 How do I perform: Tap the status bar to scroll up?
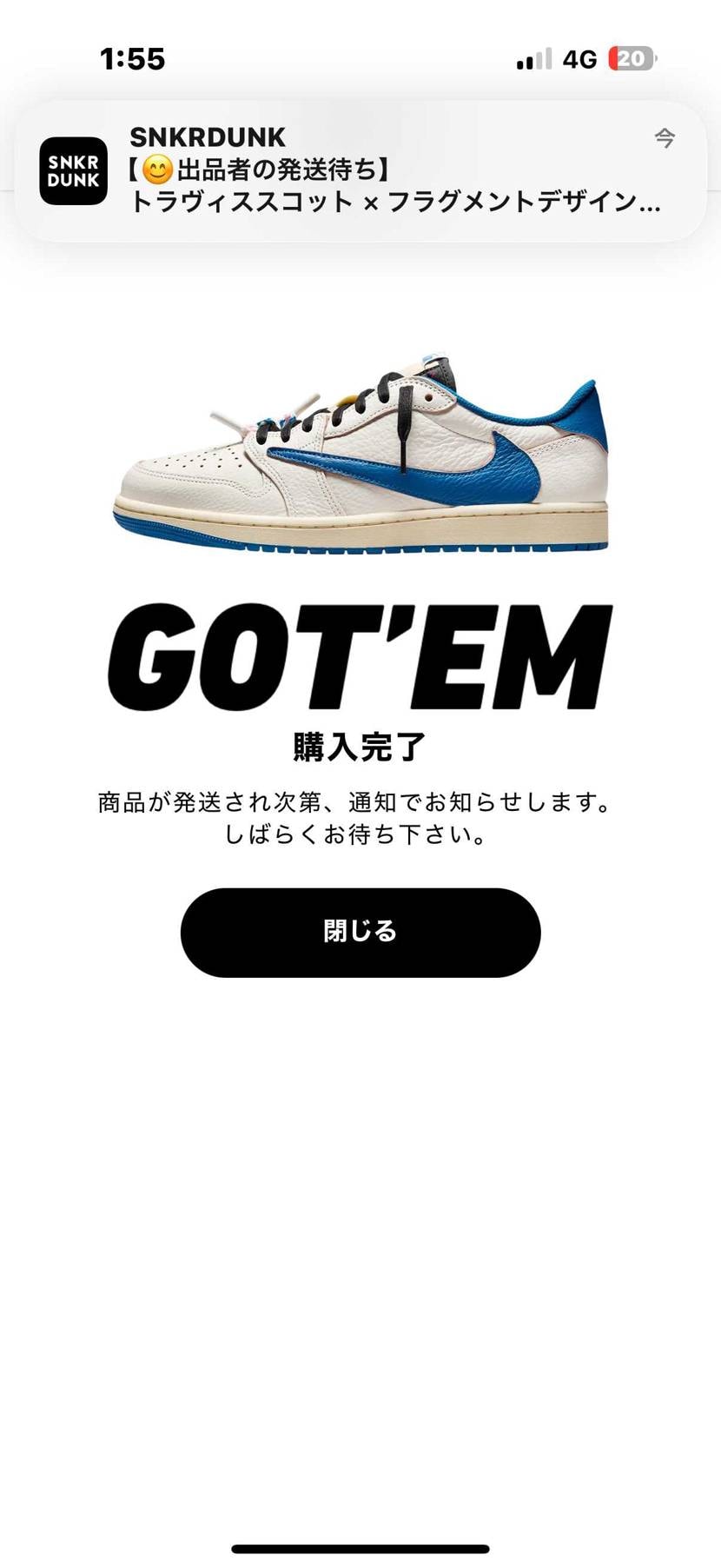click(360, 58)
